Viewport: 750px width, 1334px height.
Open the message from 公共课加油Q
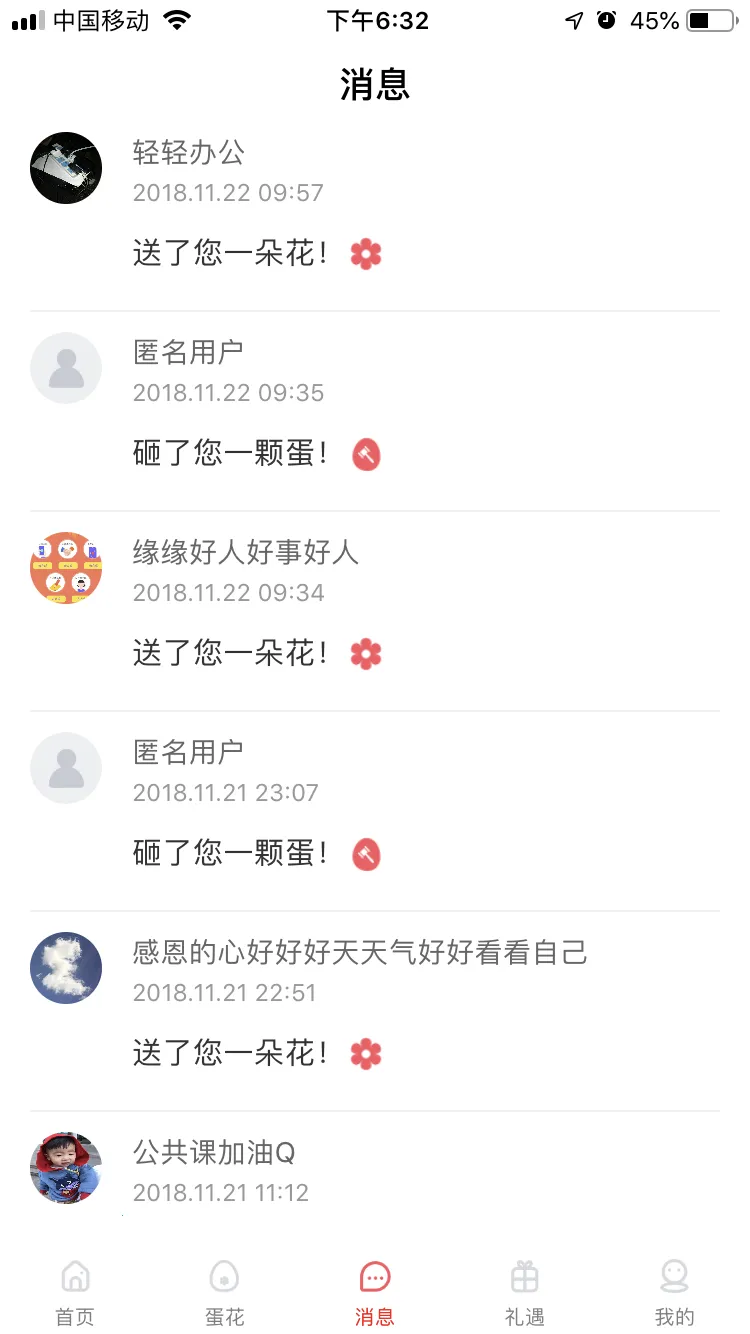pyautogui.click(x=375, y=1170)
